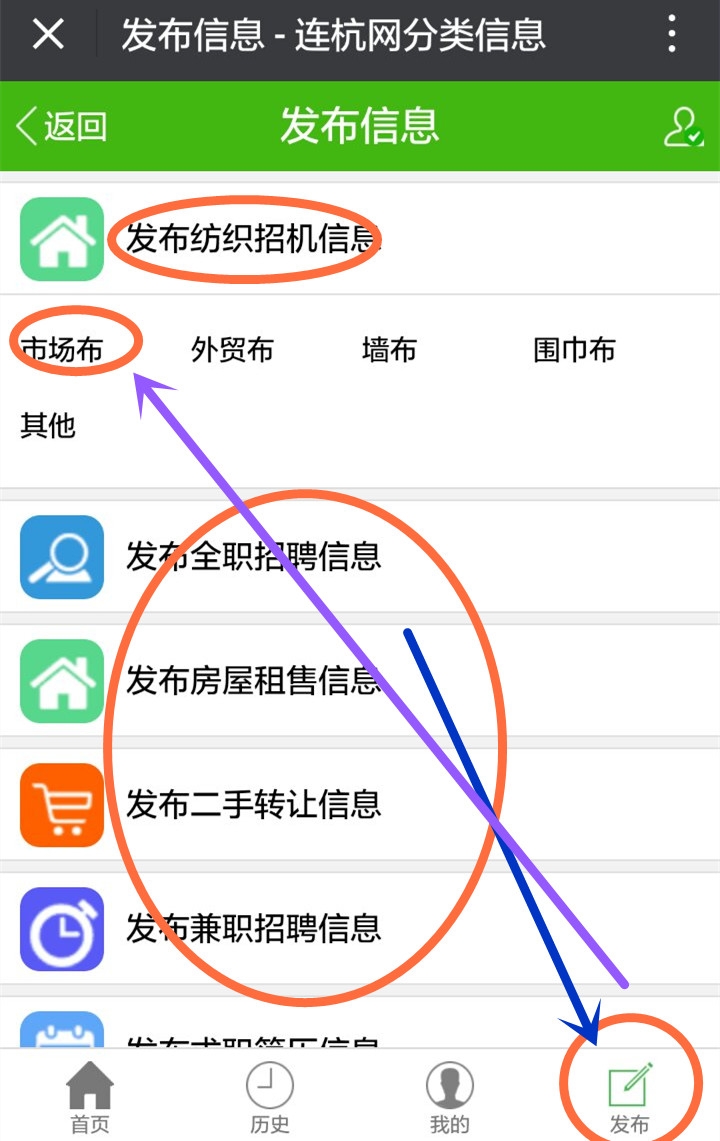Select the 其他 subcategory

tap(48, 425)
